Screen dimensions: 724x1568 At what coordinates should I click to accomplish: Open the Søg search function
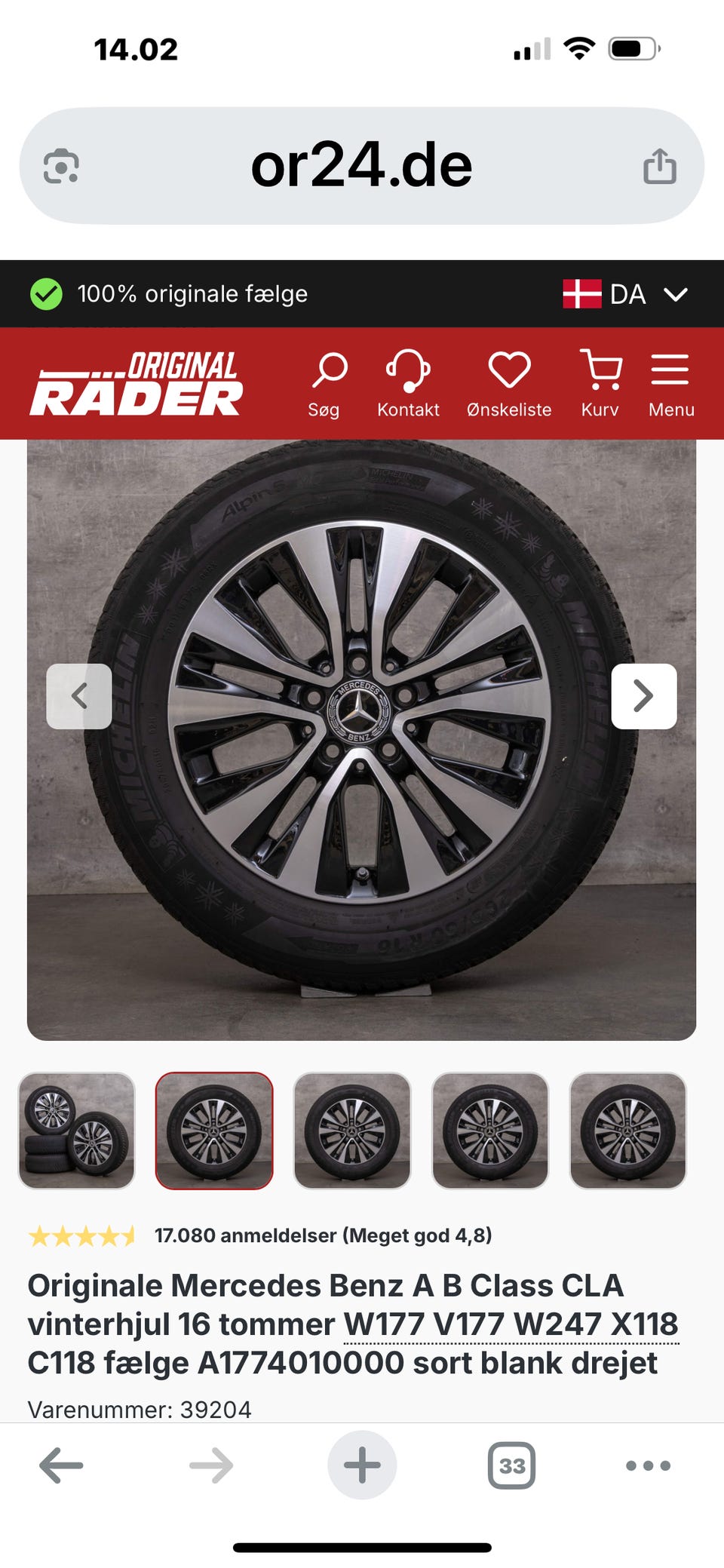coord(324,384)
